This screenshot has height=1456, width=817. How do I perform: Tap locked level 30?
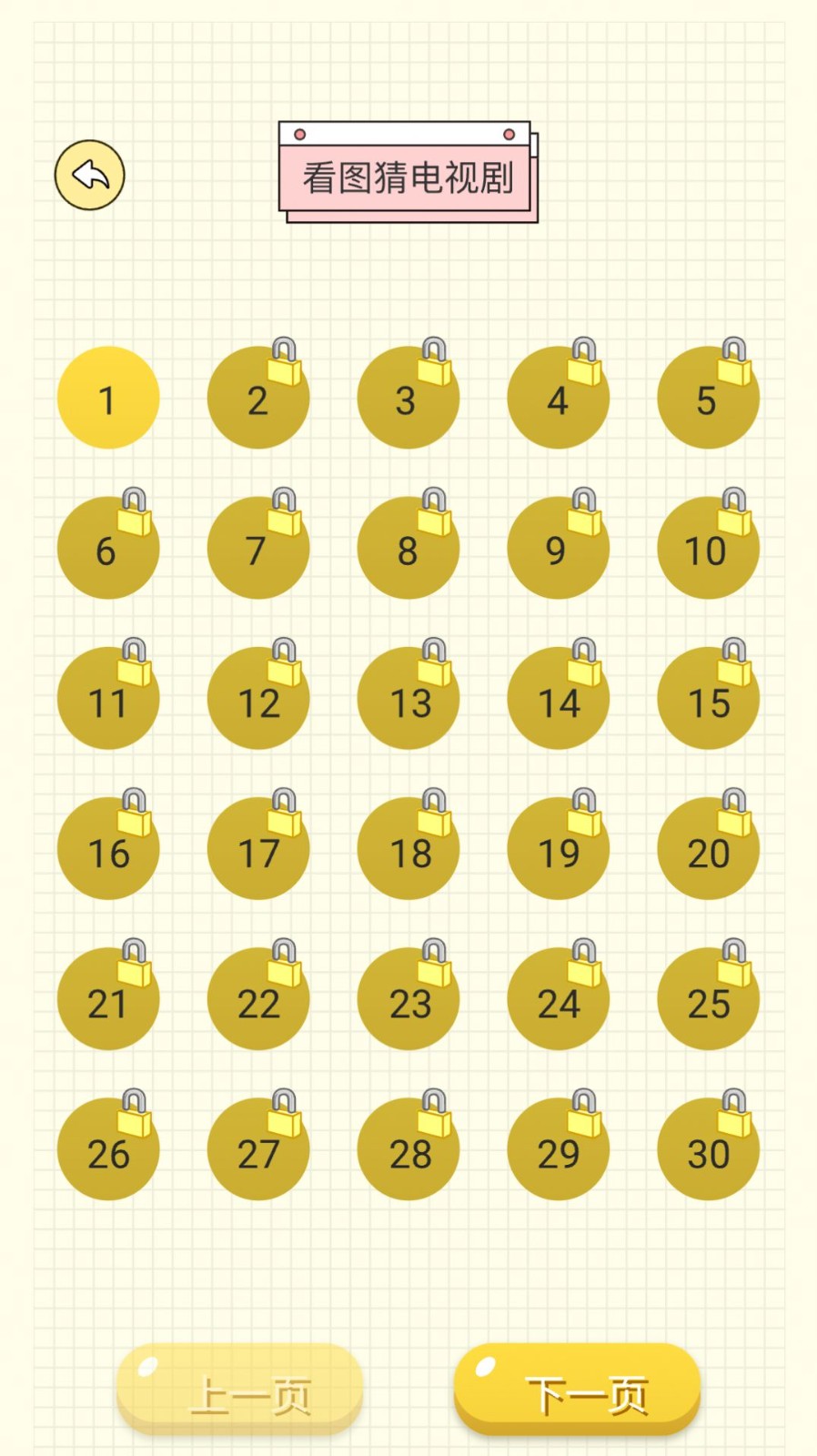(x=708, y=1149)
